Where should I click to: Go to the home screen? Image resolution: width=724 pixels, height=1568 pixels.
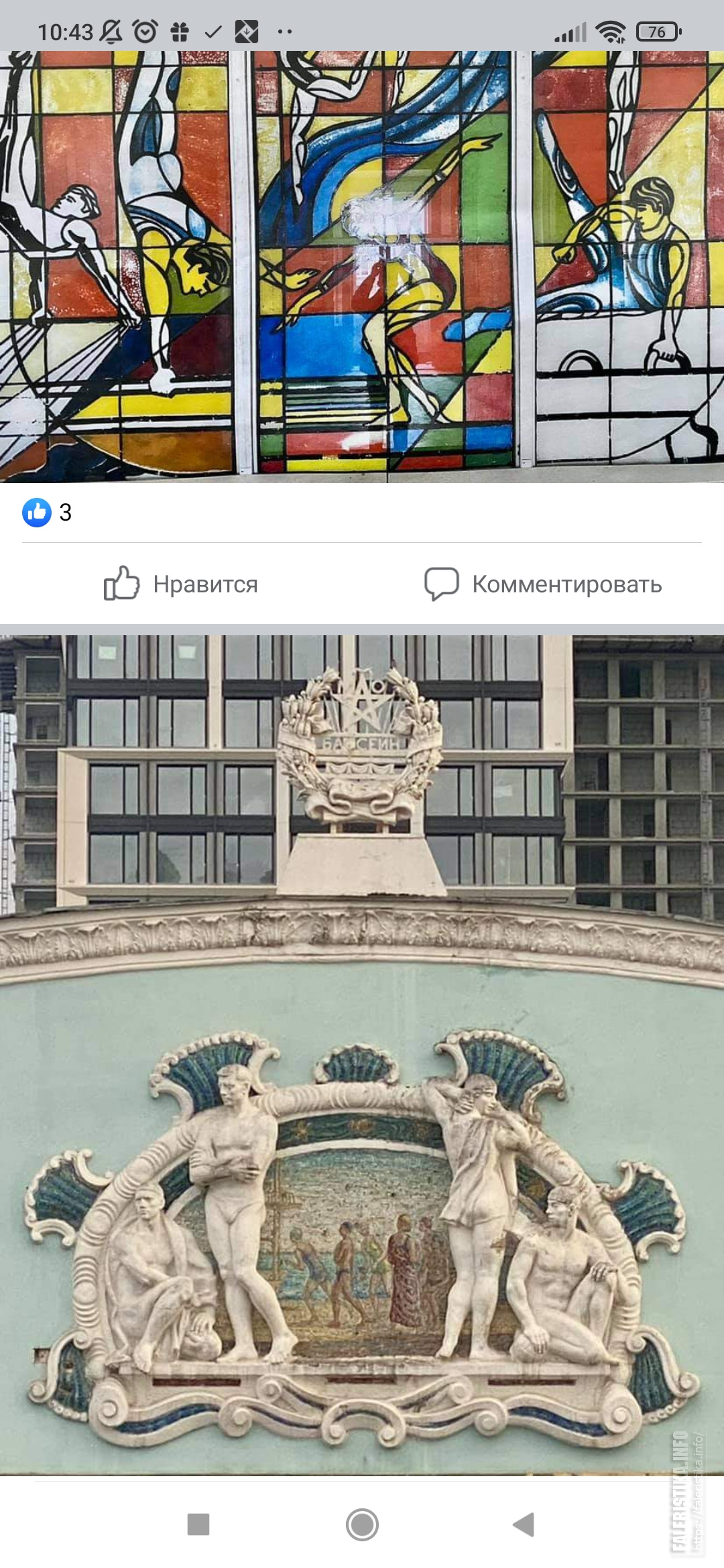[x=362, y=1524]
